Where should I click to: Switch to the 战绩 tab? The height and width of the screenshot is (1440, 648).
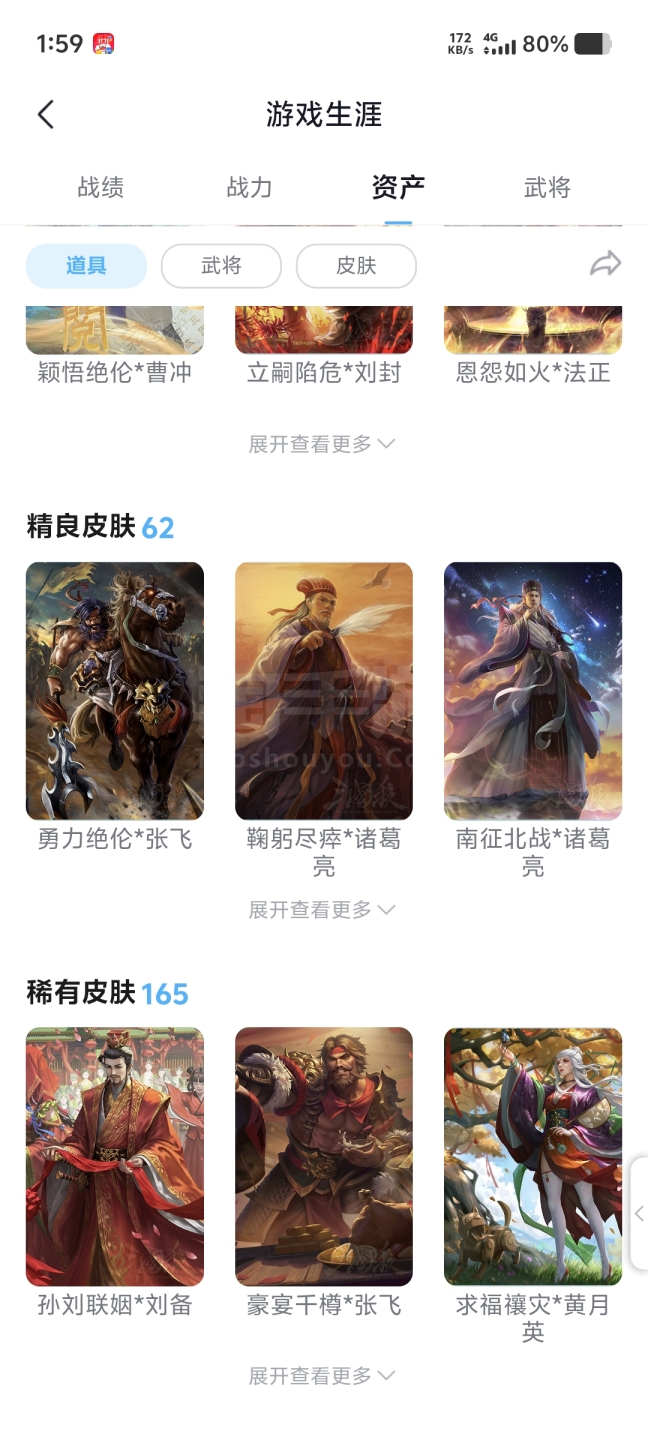(100, 187)
